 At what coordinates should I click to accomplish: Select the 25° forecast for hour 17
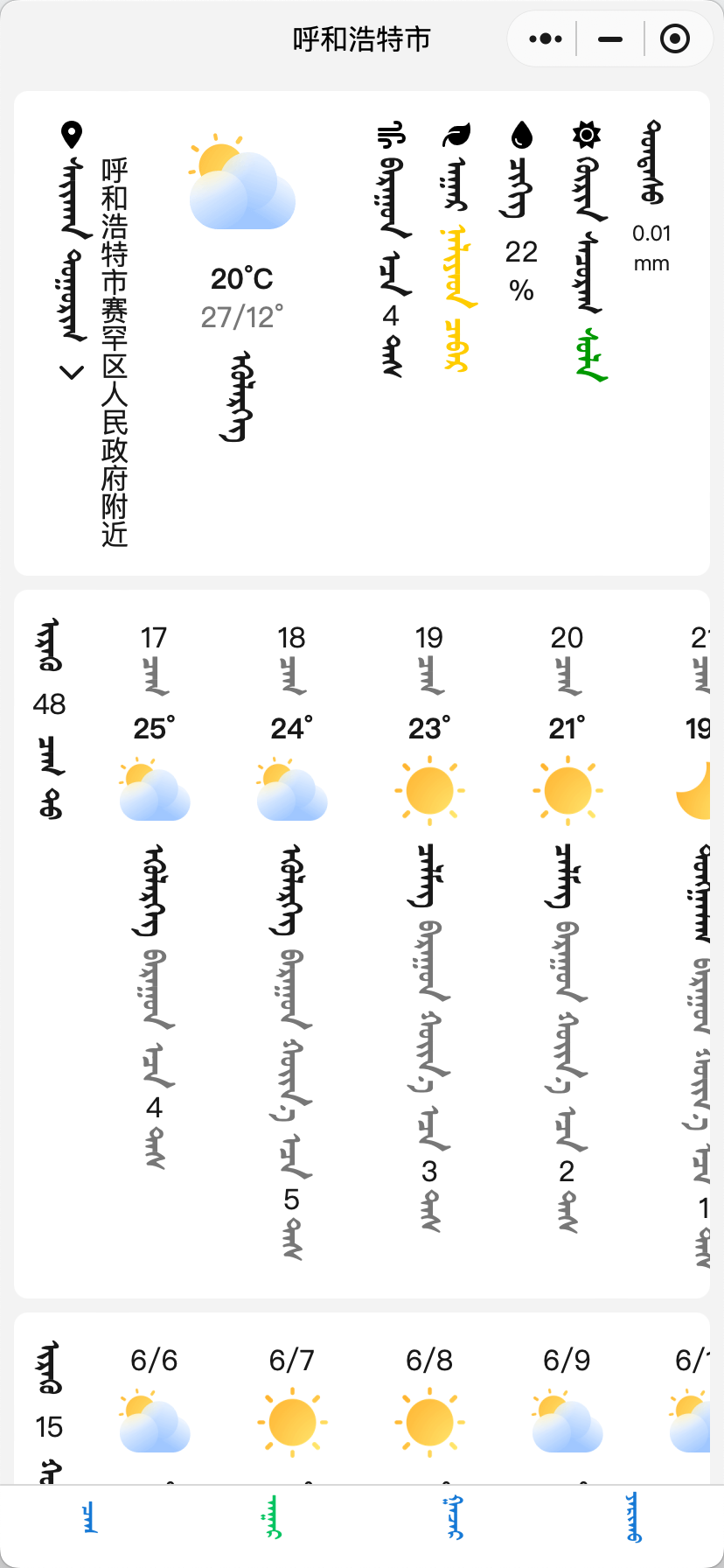[x=154, y=728]
